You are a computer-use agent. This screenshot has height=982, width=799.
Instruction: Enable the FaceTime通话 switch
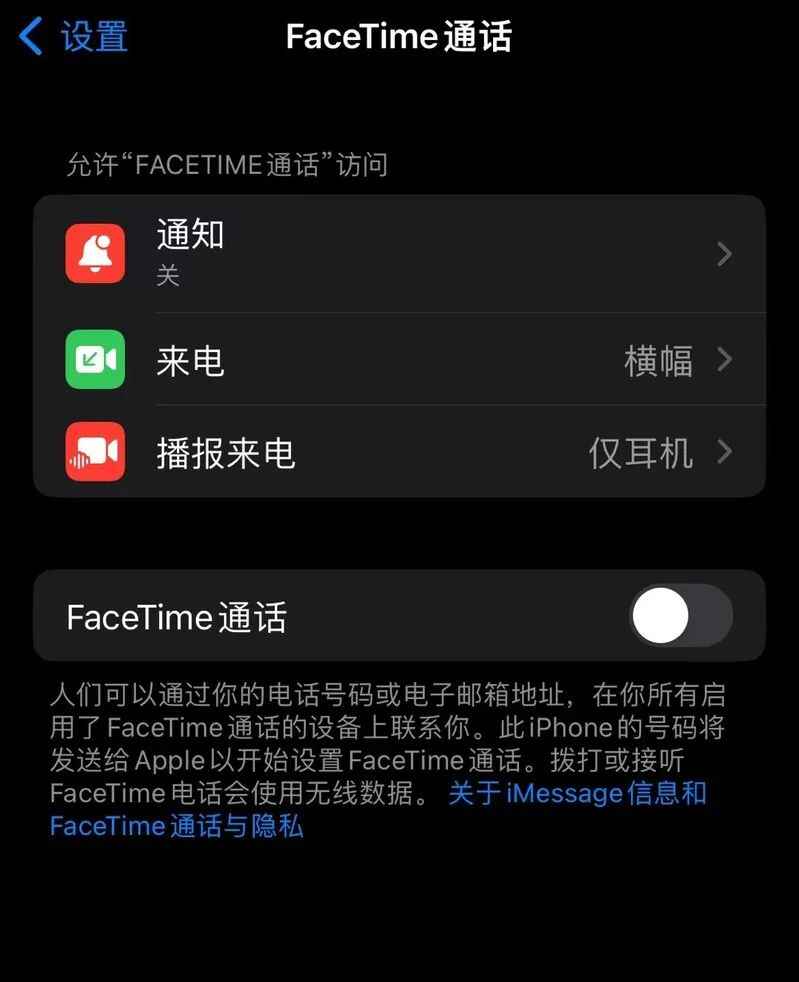[x=680, y=616]
